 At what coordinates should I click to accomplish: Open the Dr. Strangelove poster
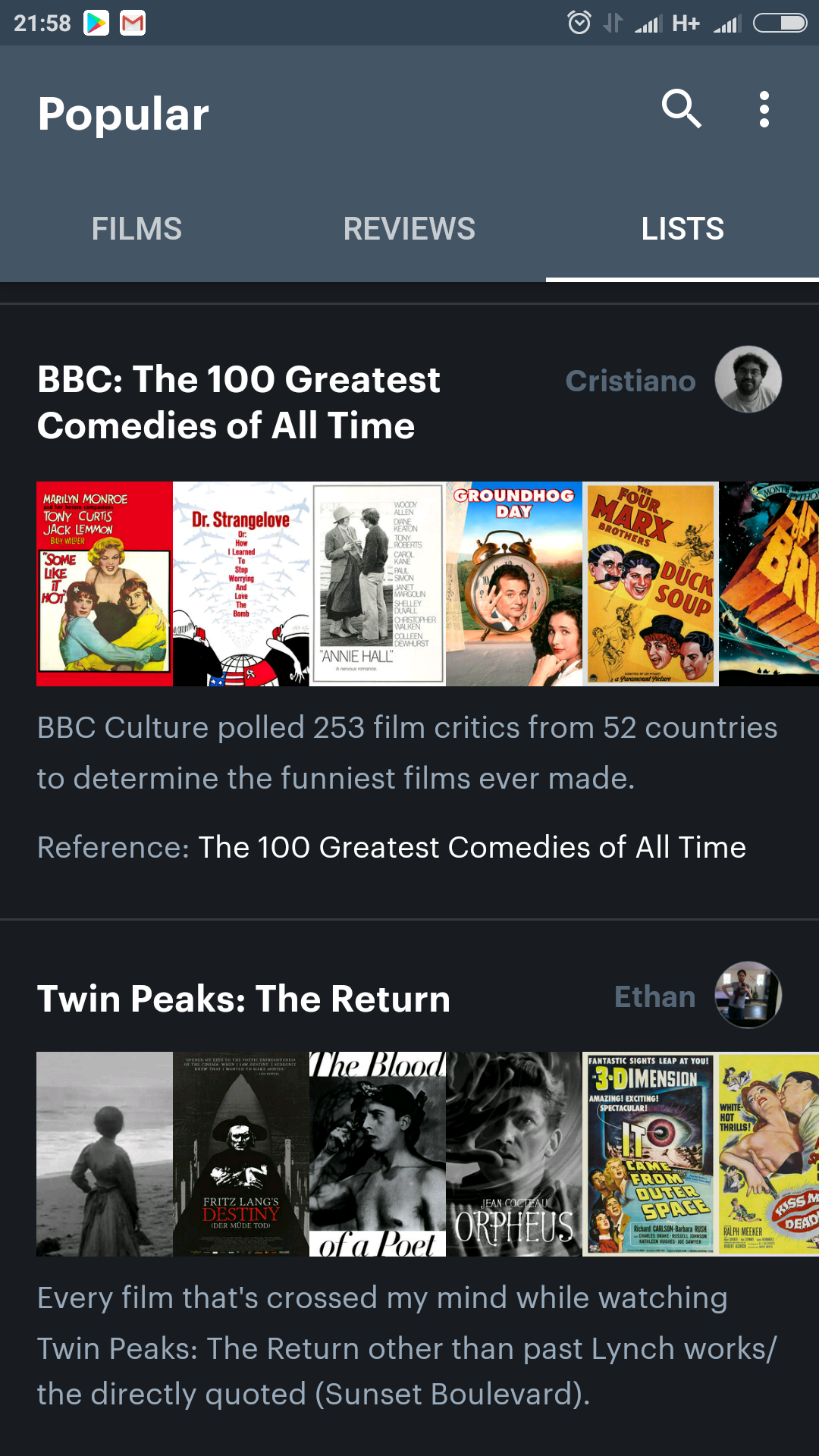pos(241,584)
